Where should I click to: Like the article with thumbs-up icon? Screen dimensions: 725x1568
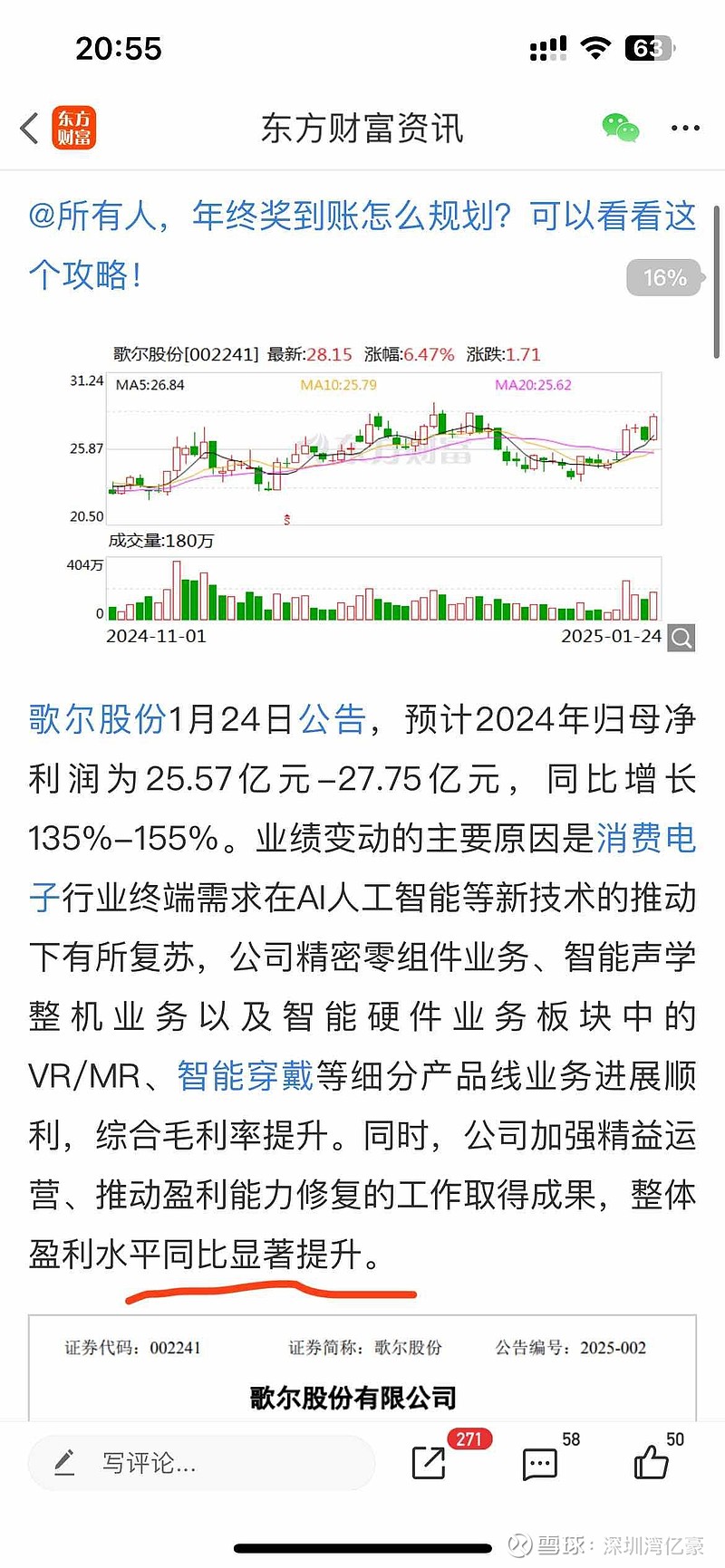click(x=651, y=1461)
